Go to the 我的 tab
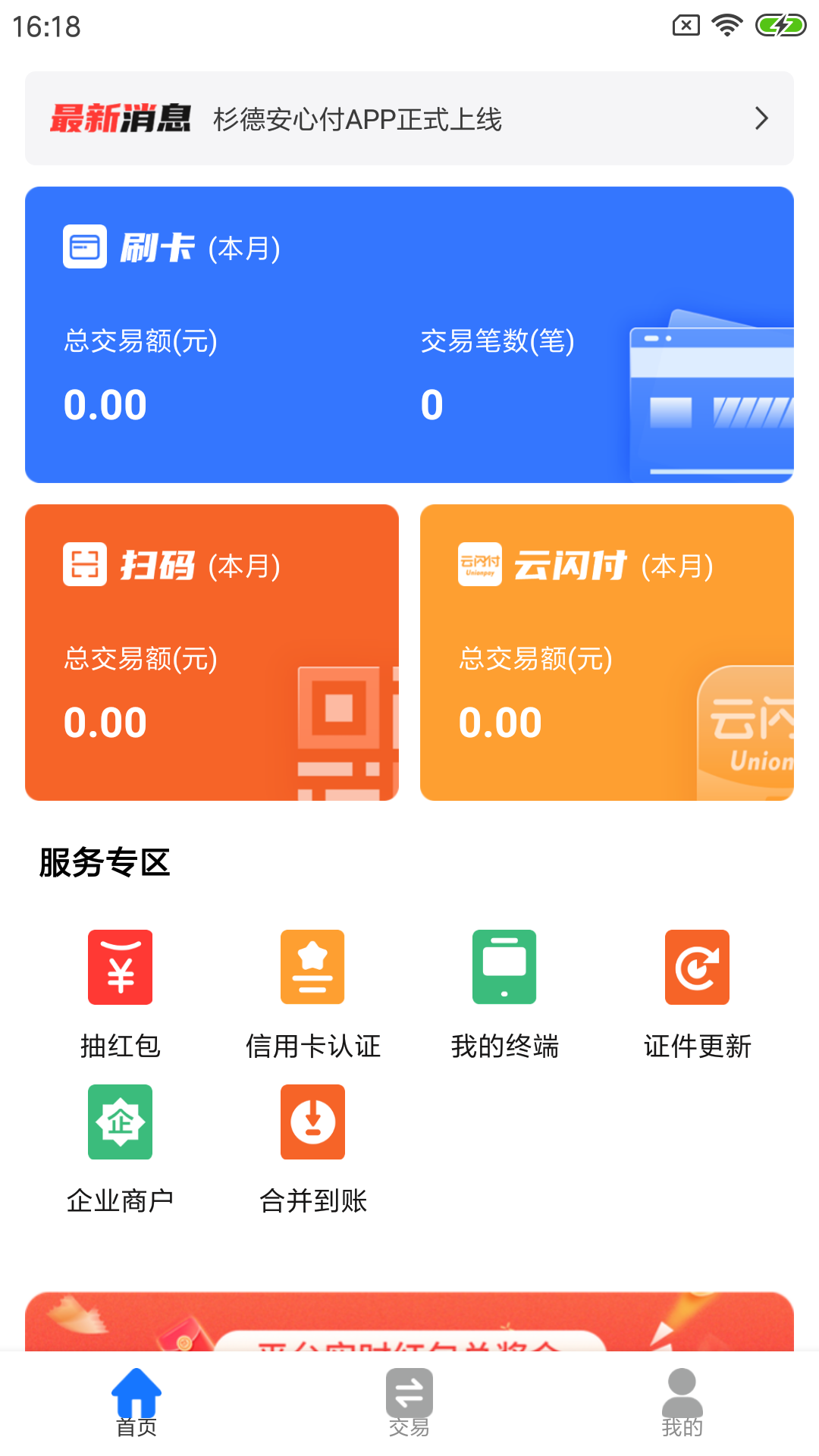Screen dimensions: 819x1456 [682, 1403]
